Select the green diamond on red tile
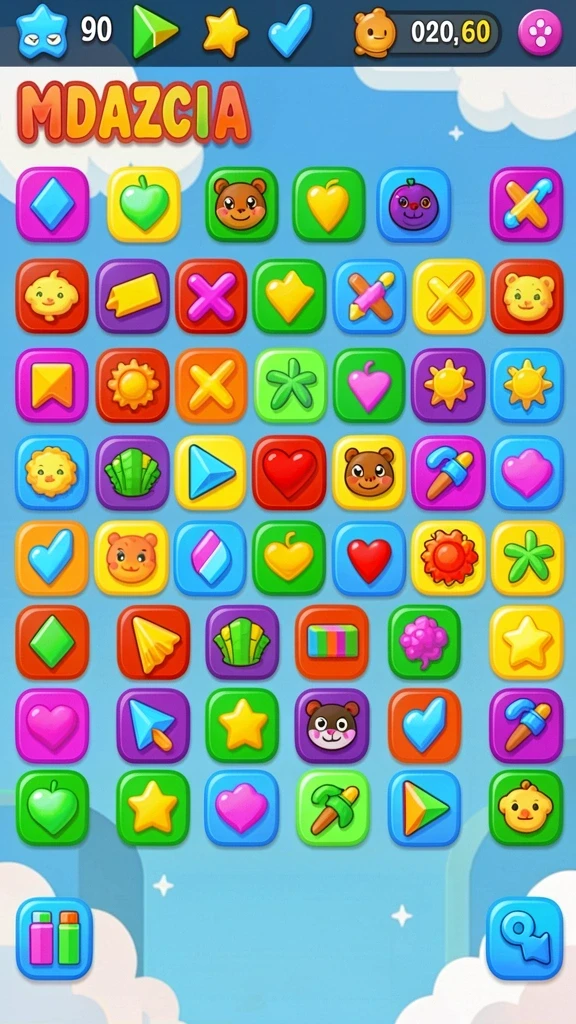The height and width of the screenshot is (1024, 576). tap(52, 642)
